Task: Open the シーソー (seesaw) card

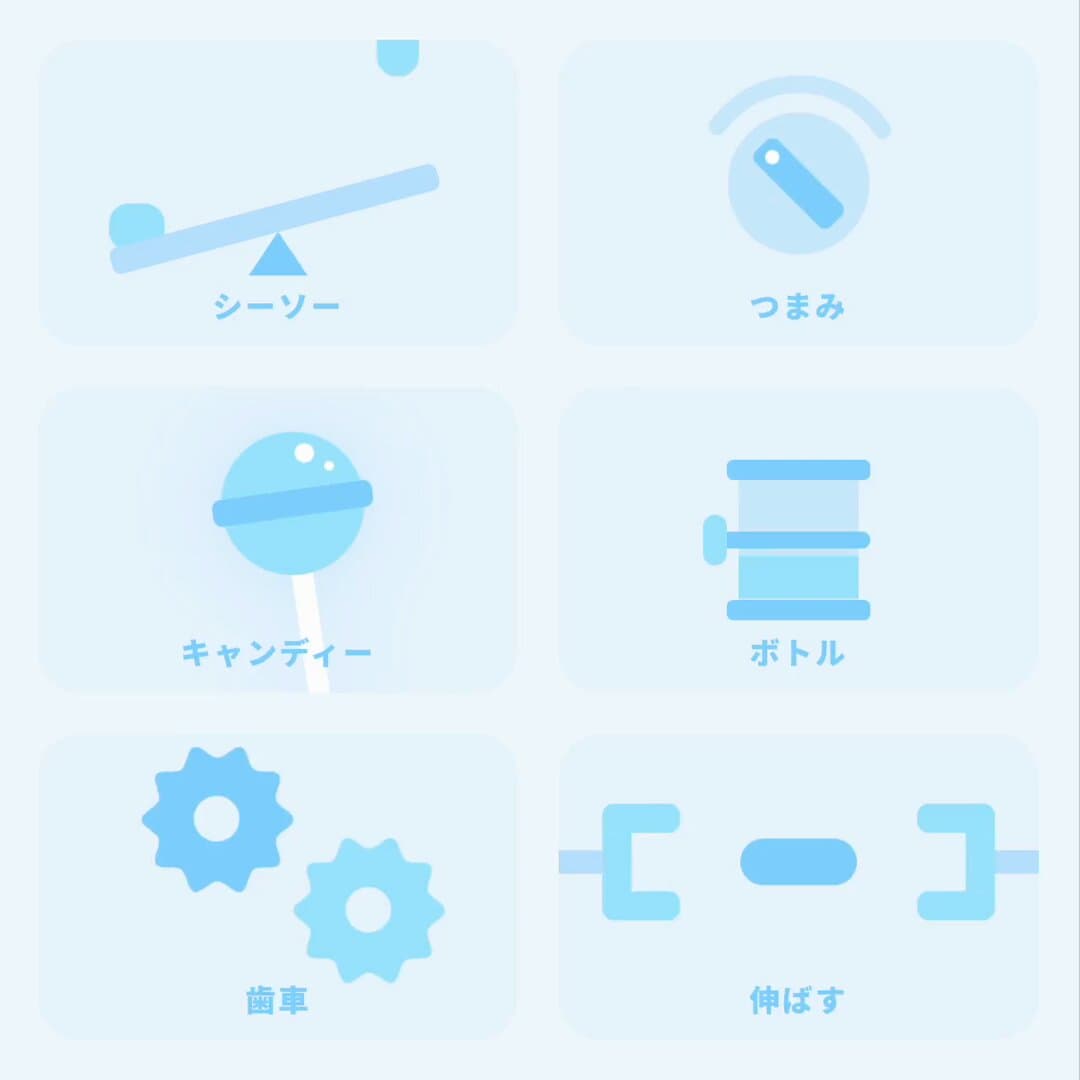Action: tap(277, 193)
